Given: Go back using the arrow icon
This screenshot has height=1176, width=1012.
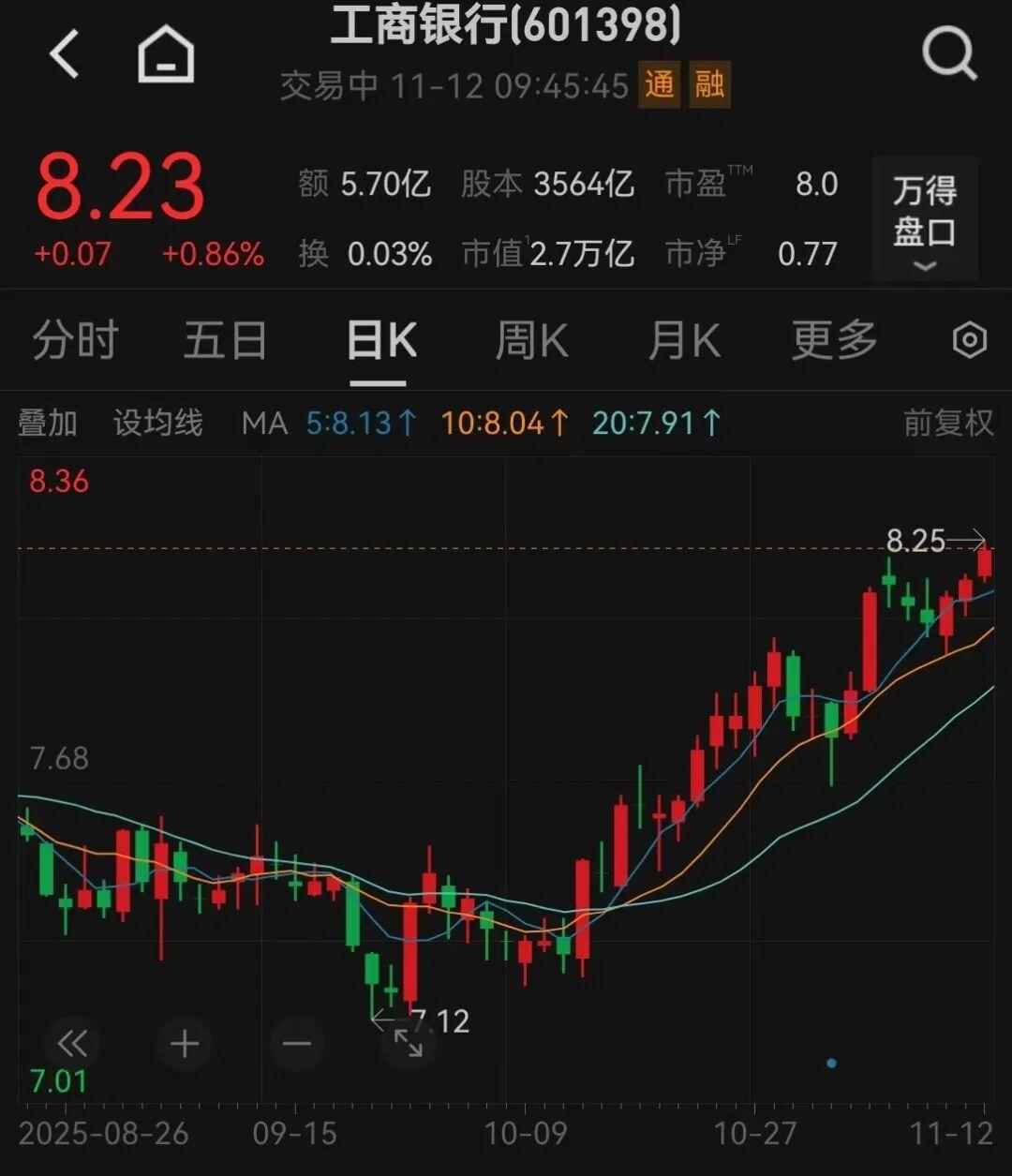Looking at the screenshot, I should point(64,53).
